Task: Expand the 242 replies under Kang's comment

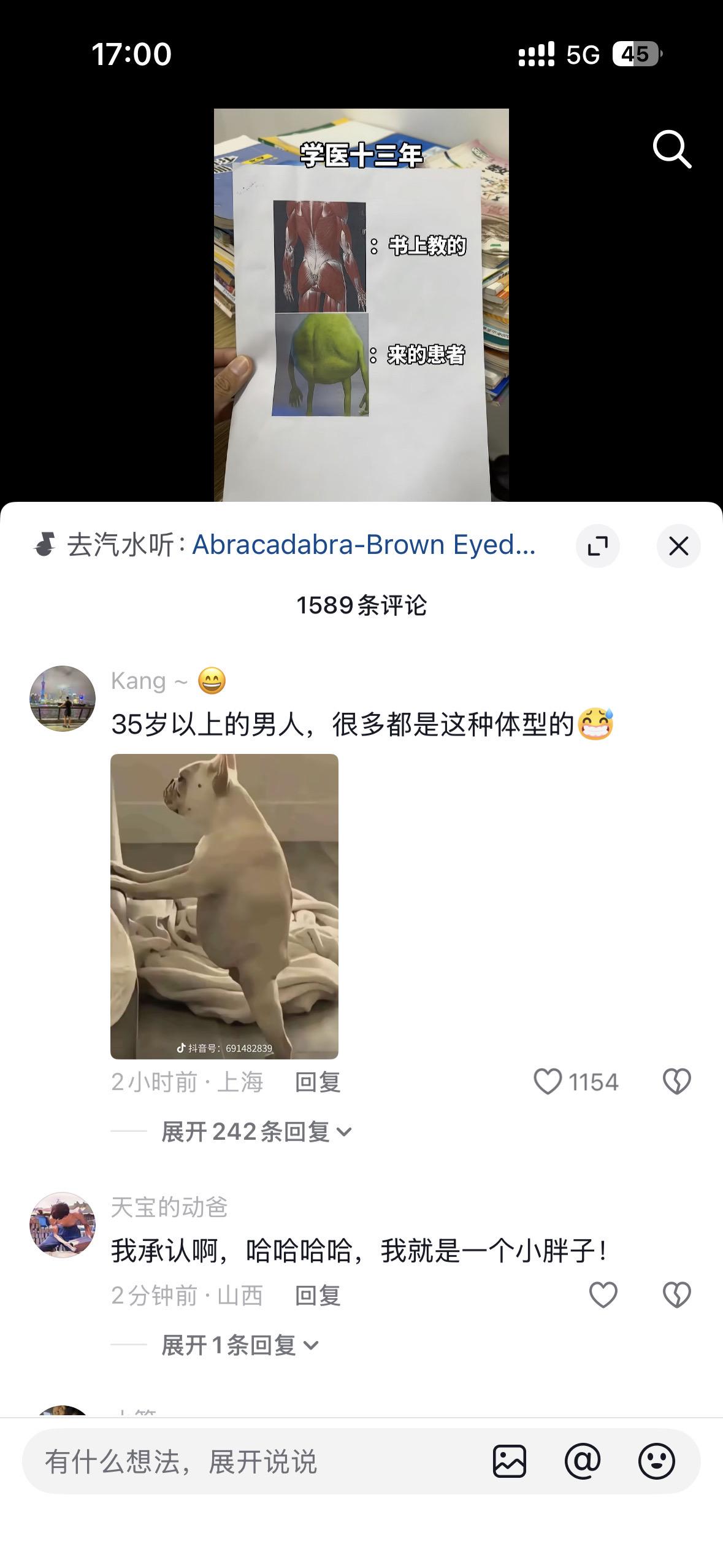Action: coord(255,1132)
